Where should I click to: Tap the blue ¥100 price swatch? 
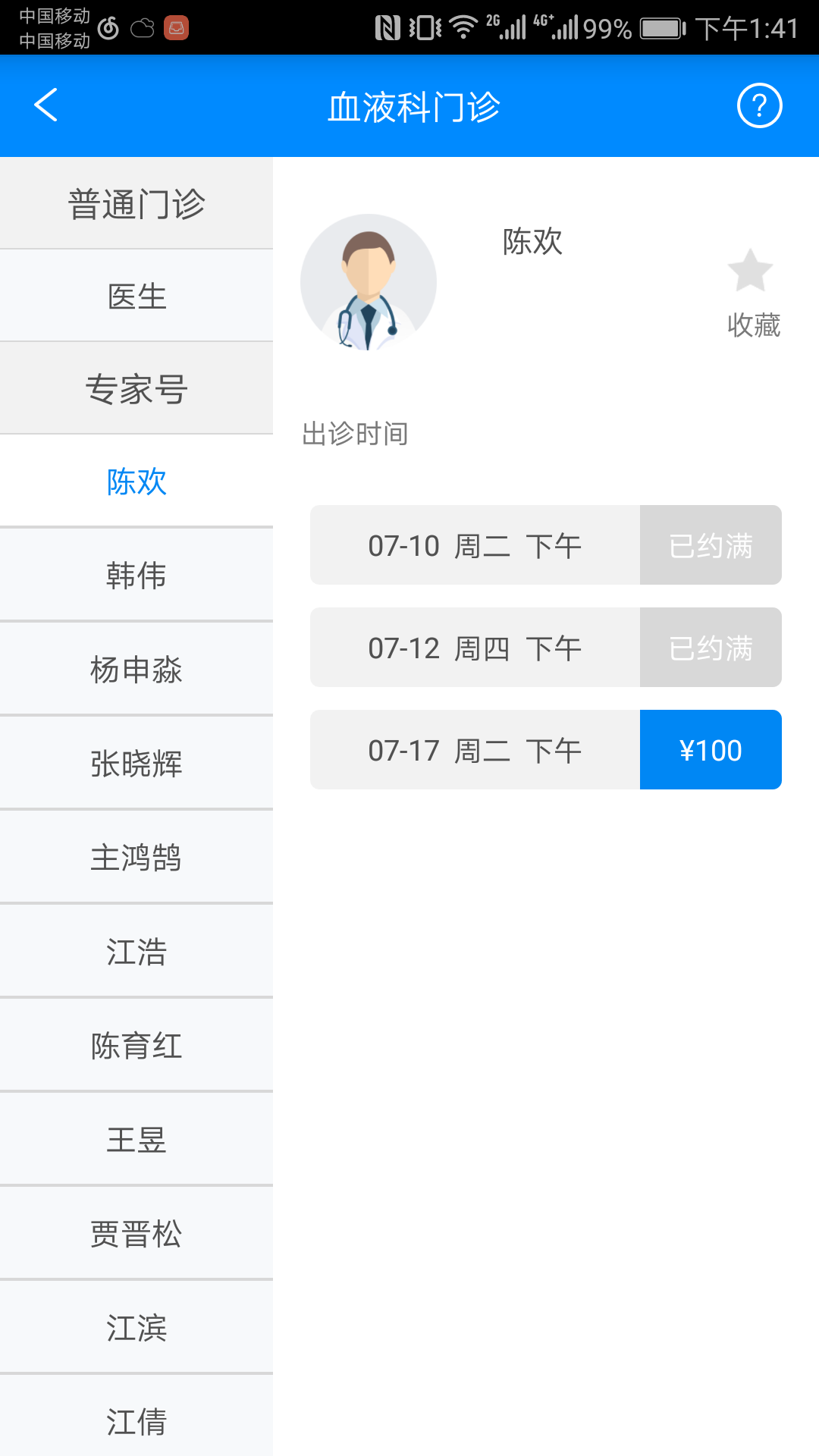710,749
